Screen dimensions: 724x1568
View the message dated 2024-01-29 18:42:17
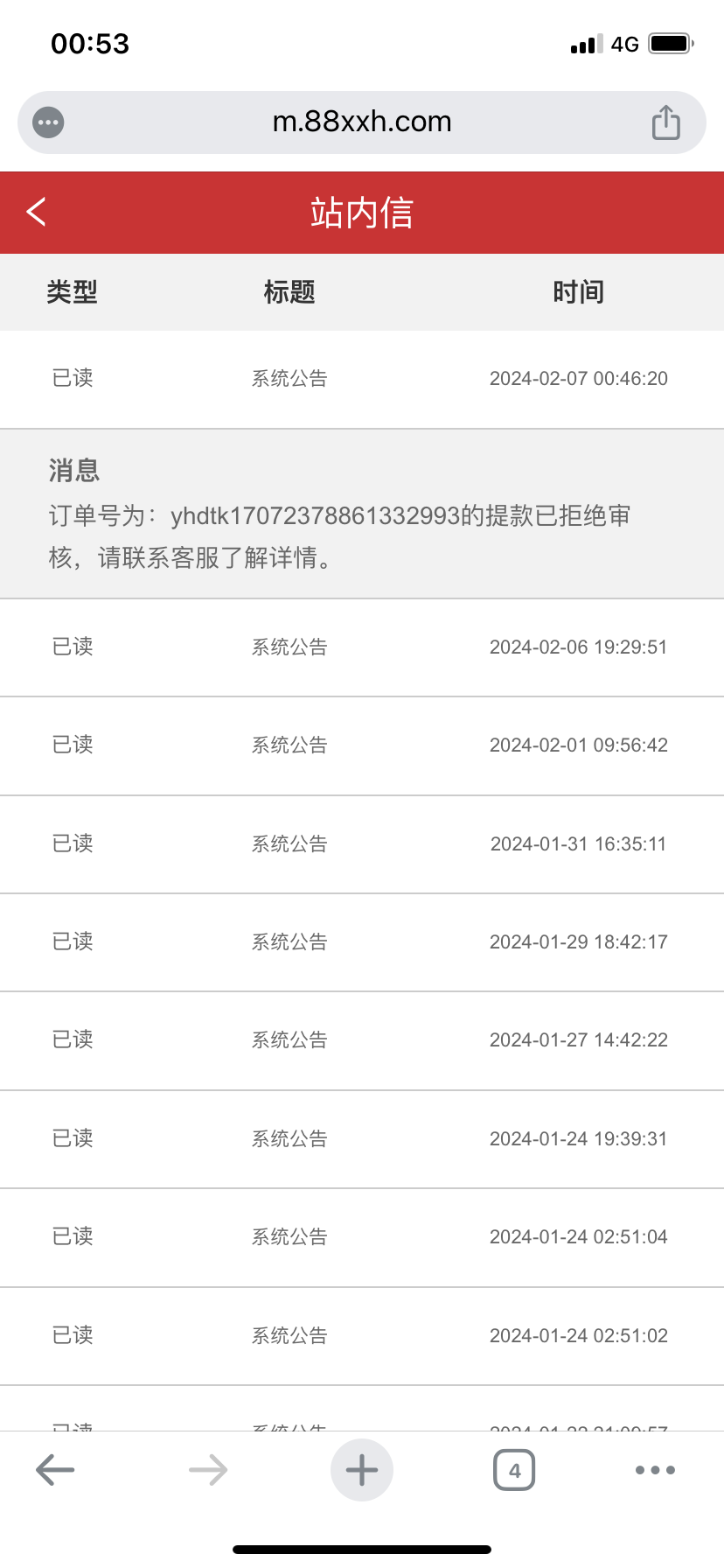361,942
